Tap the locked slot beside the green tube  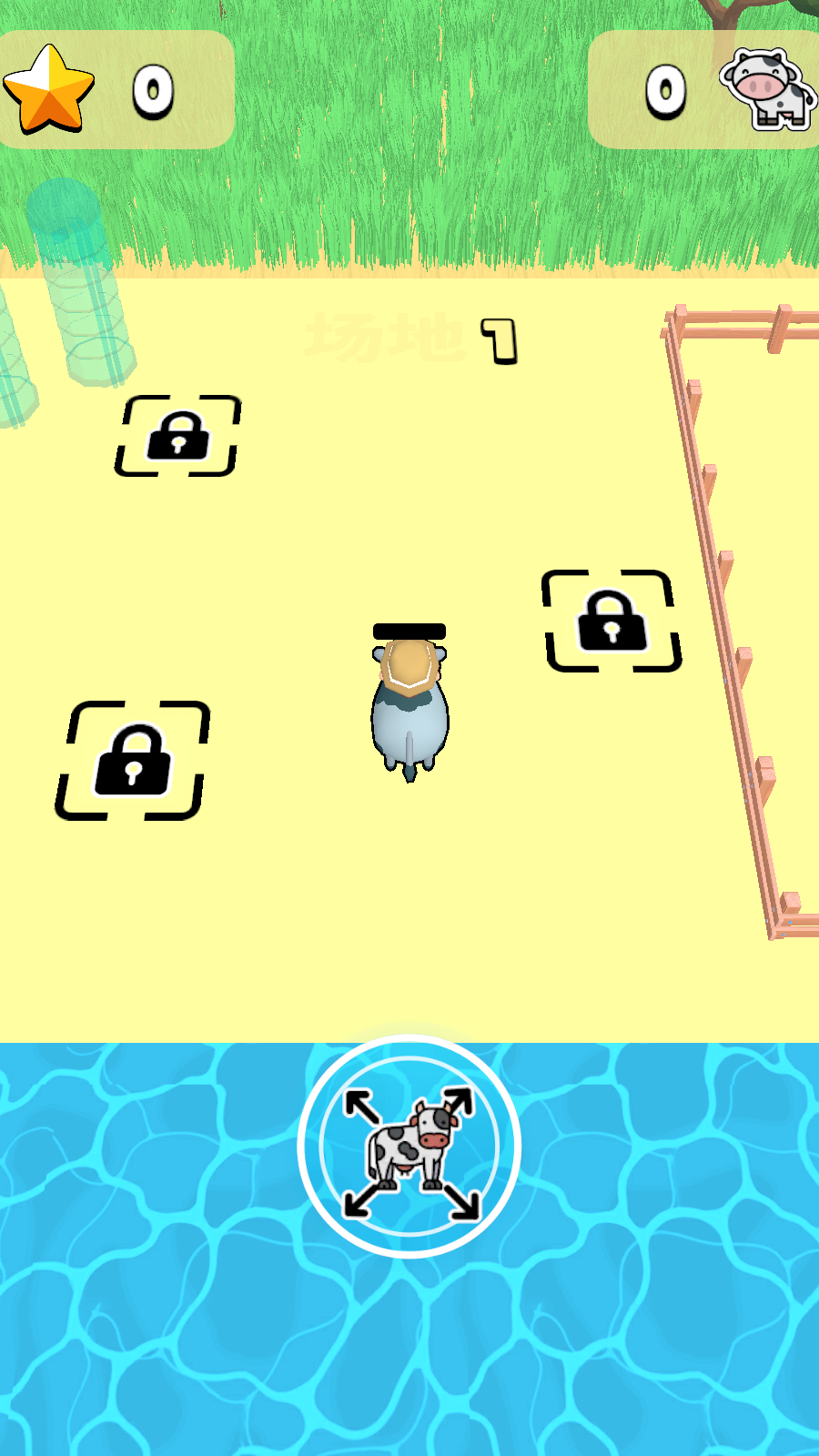(x=178, y=435)
